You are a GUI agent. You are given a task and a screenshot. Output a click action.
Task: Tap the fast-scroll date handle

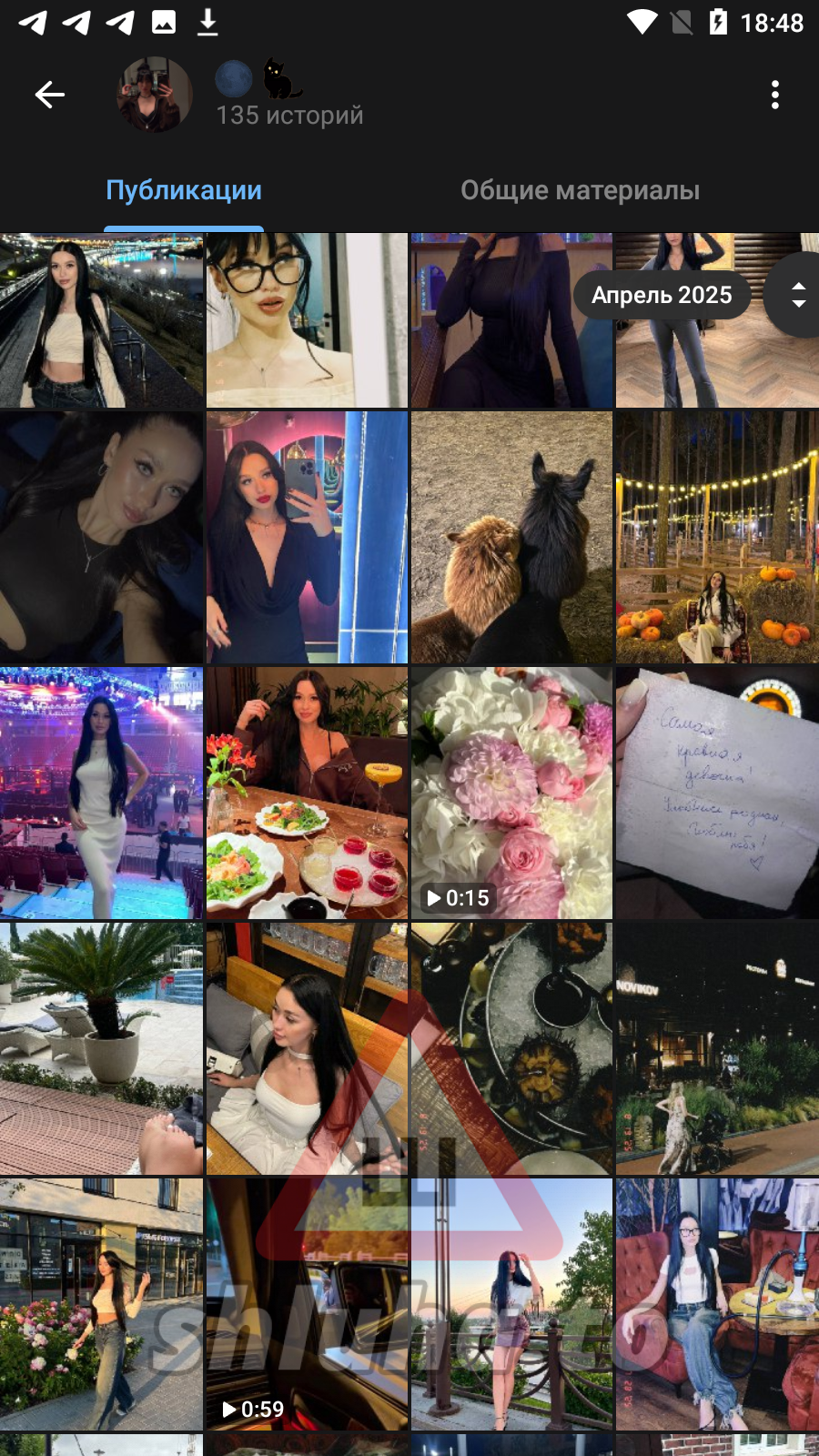(797, 295)
